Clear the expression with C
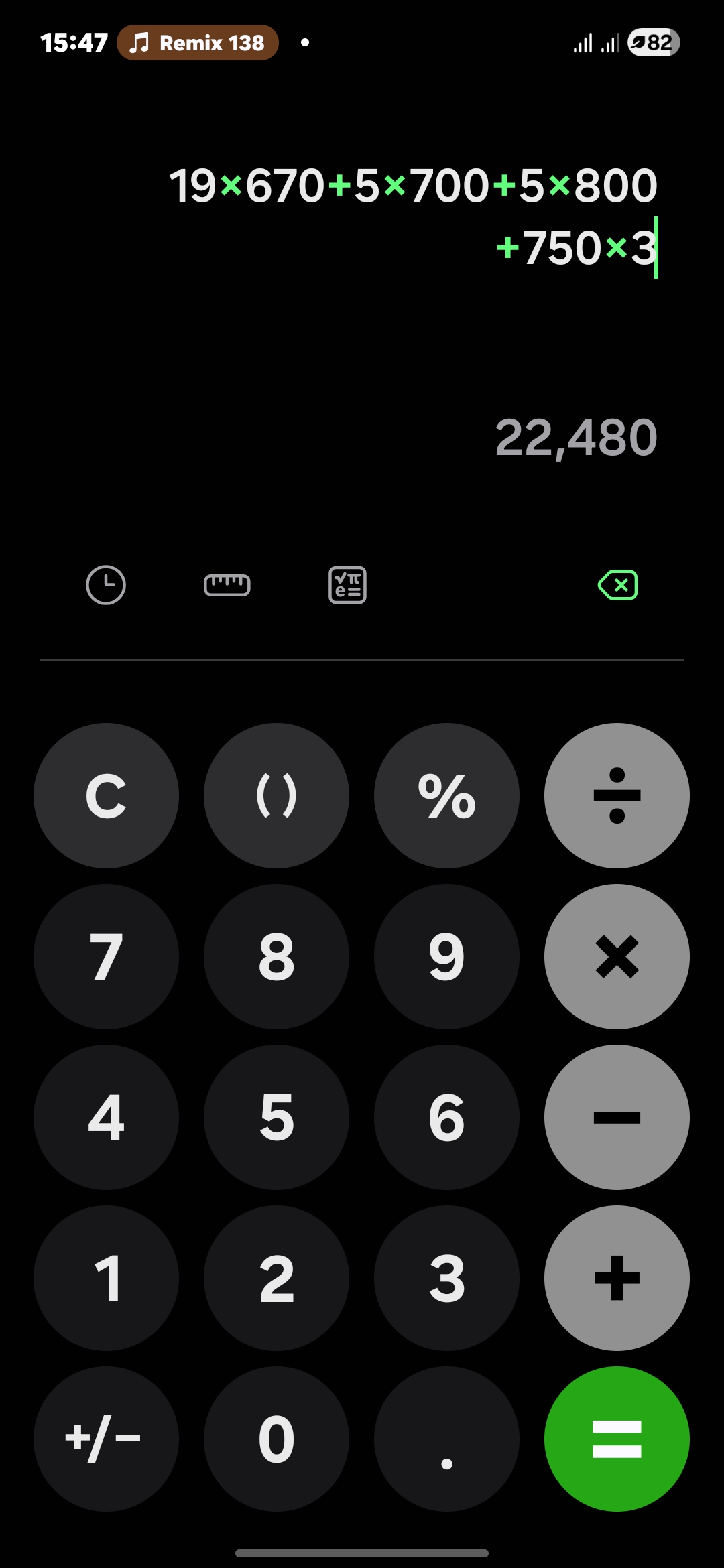 coord(106,795)
